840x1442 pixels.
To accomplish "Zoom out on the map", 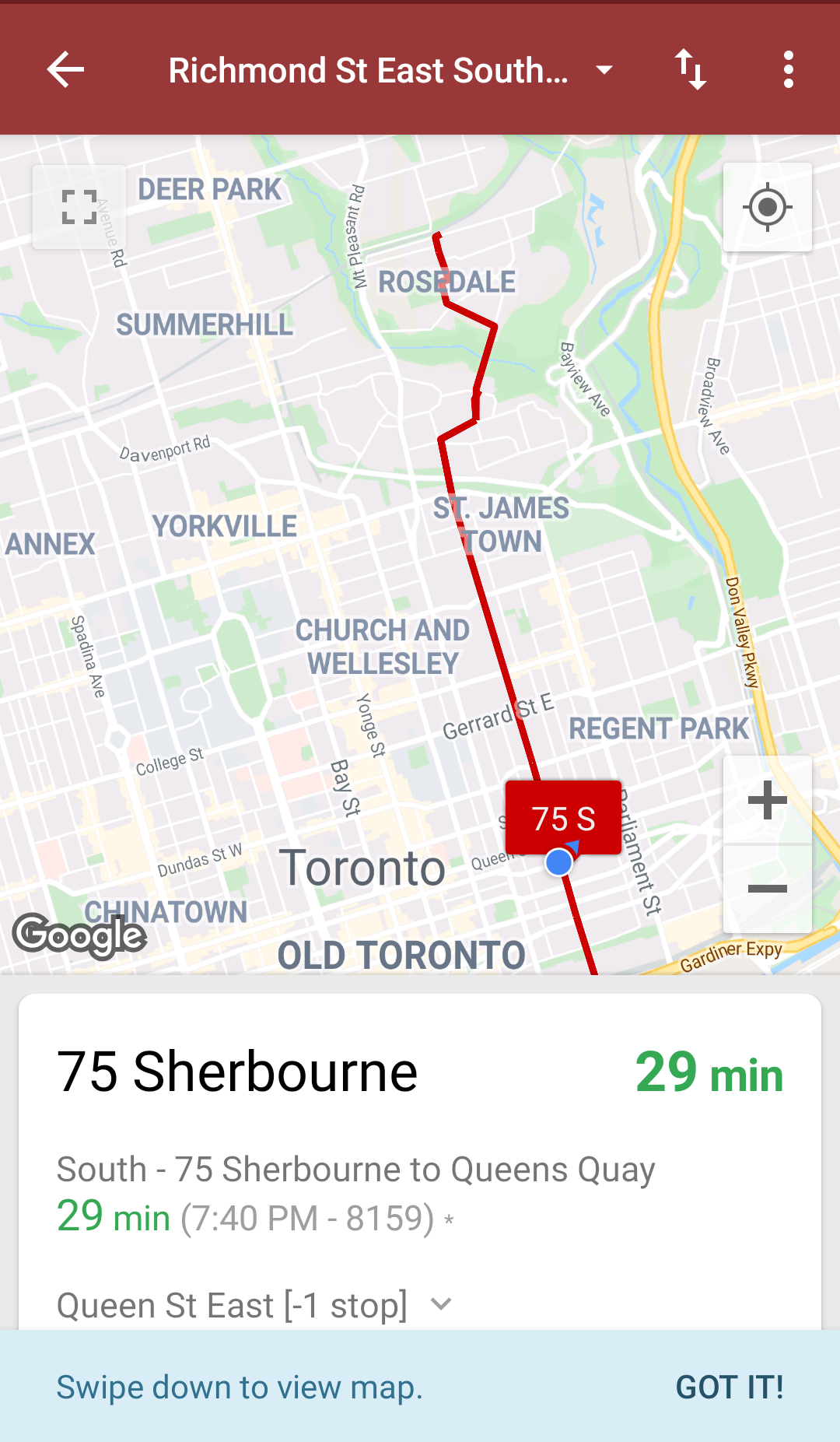I will [767, 889].
